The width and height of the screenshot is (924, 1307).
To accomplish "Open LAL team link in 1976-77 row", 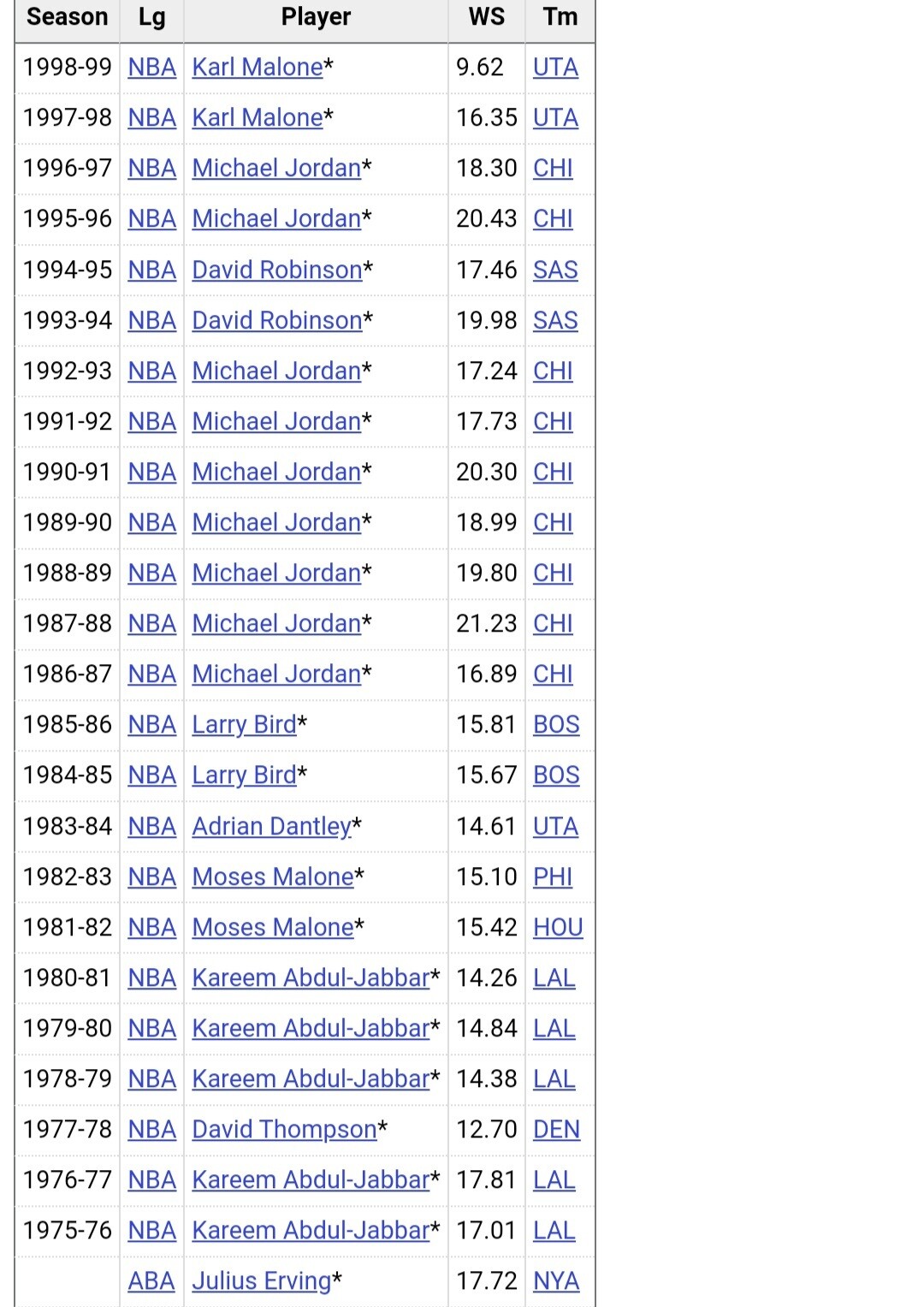I will [x=554, y=1179].
